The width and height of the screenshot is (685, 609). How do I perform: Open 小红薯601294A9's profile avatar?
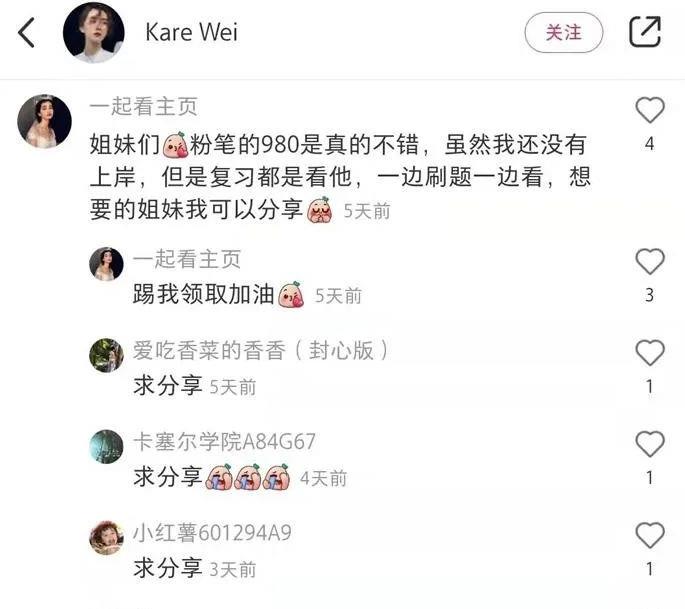[106, 537]
